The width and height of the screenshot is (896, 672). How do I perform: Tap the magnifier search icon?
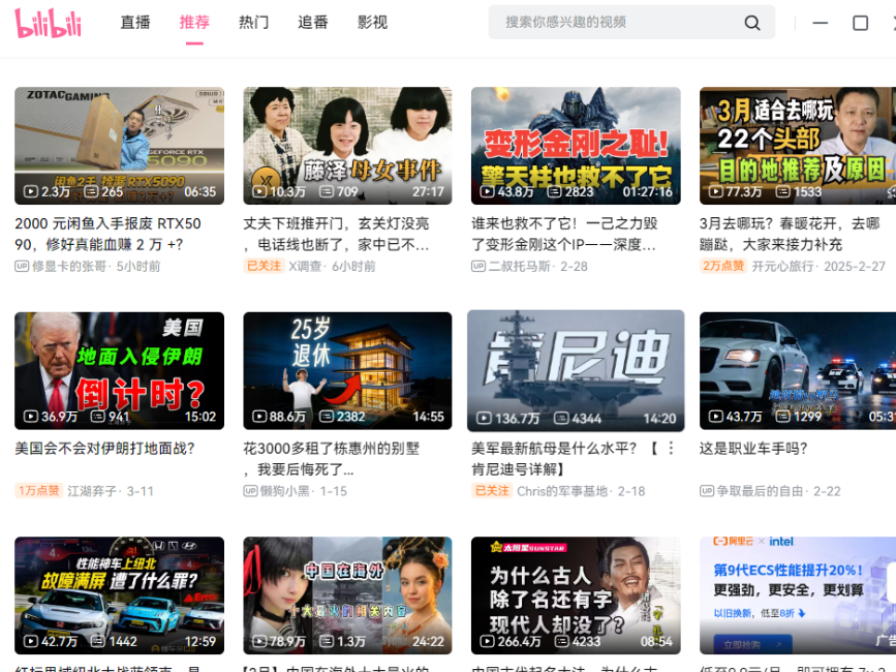[752, 23]
